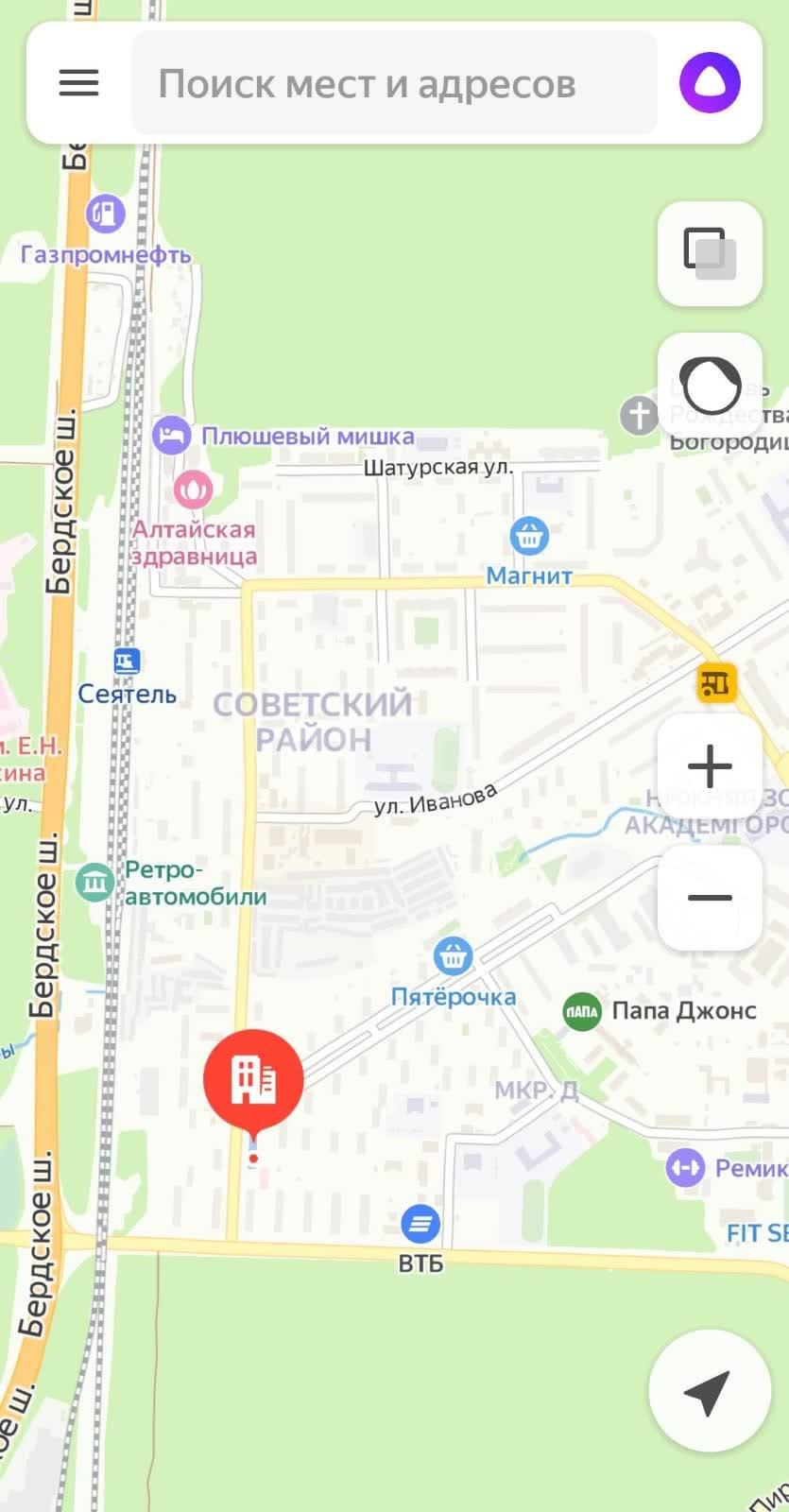Viewport: 789px width, 1512px height.
Task: Open the Пятёрочка store marker
Action: pyautogui.click(x=454, y=956)
